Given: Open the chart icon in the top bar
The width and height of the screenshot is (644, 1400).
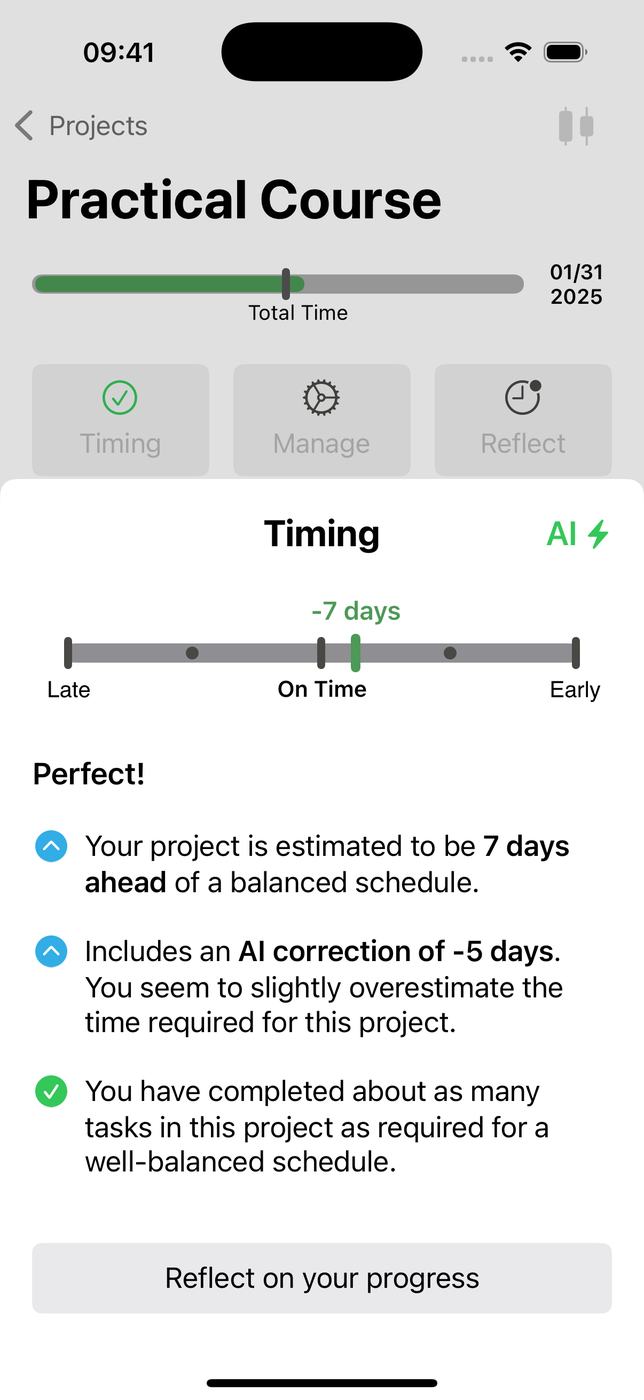Looking at the screenshot, I should click(x=576, y=126).
